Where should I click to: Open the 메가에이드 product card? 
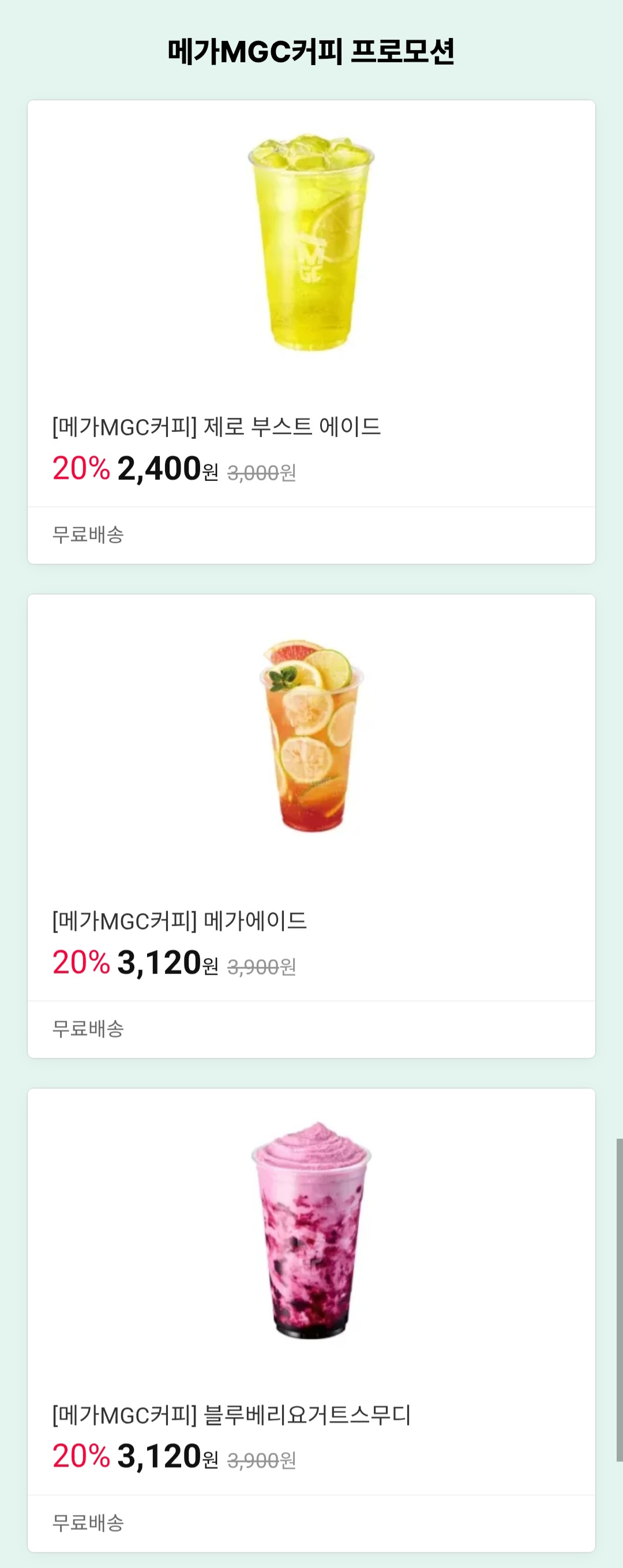[311, 825]
